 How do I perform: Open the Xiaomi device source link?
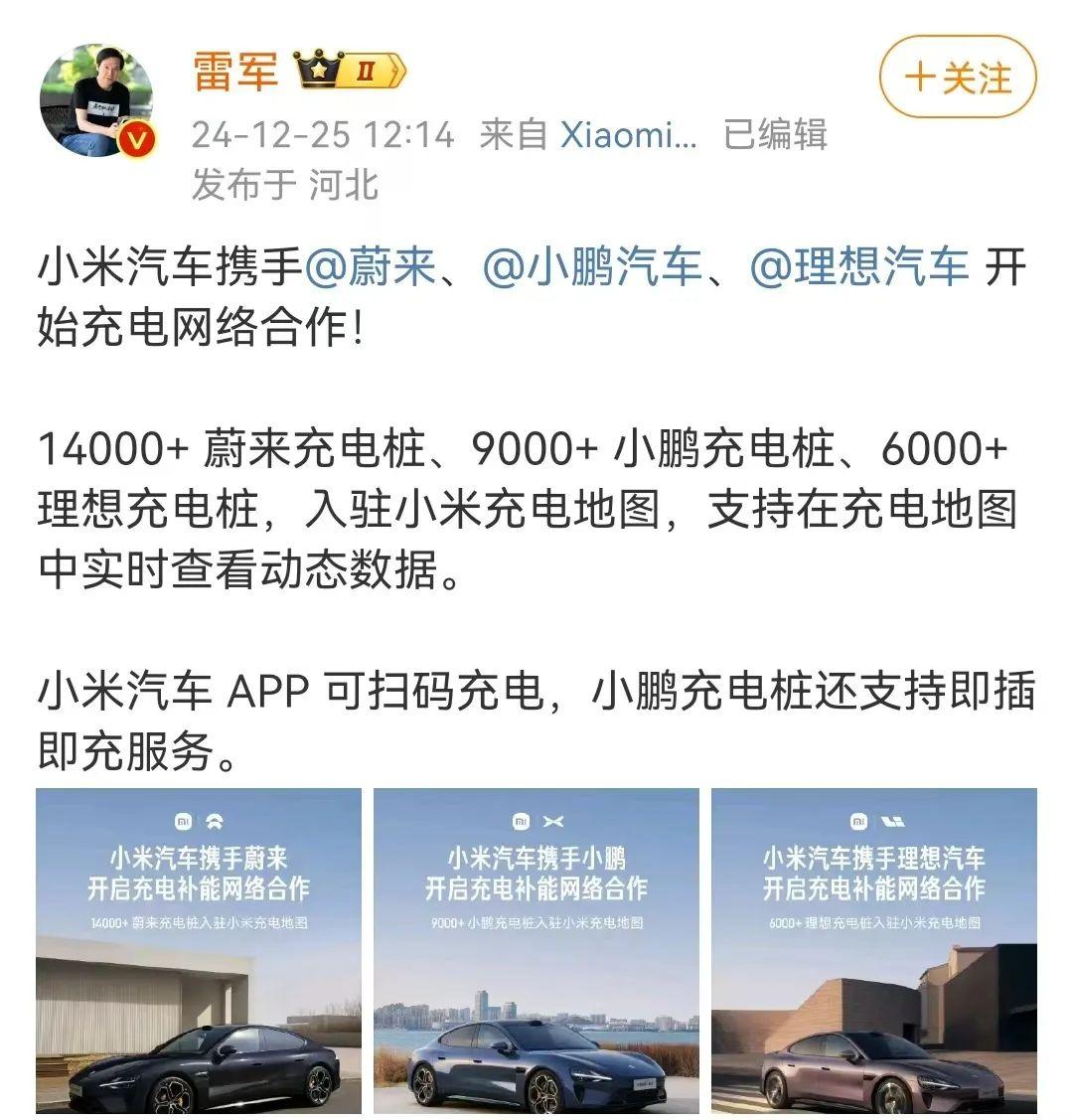coord(629,134)
